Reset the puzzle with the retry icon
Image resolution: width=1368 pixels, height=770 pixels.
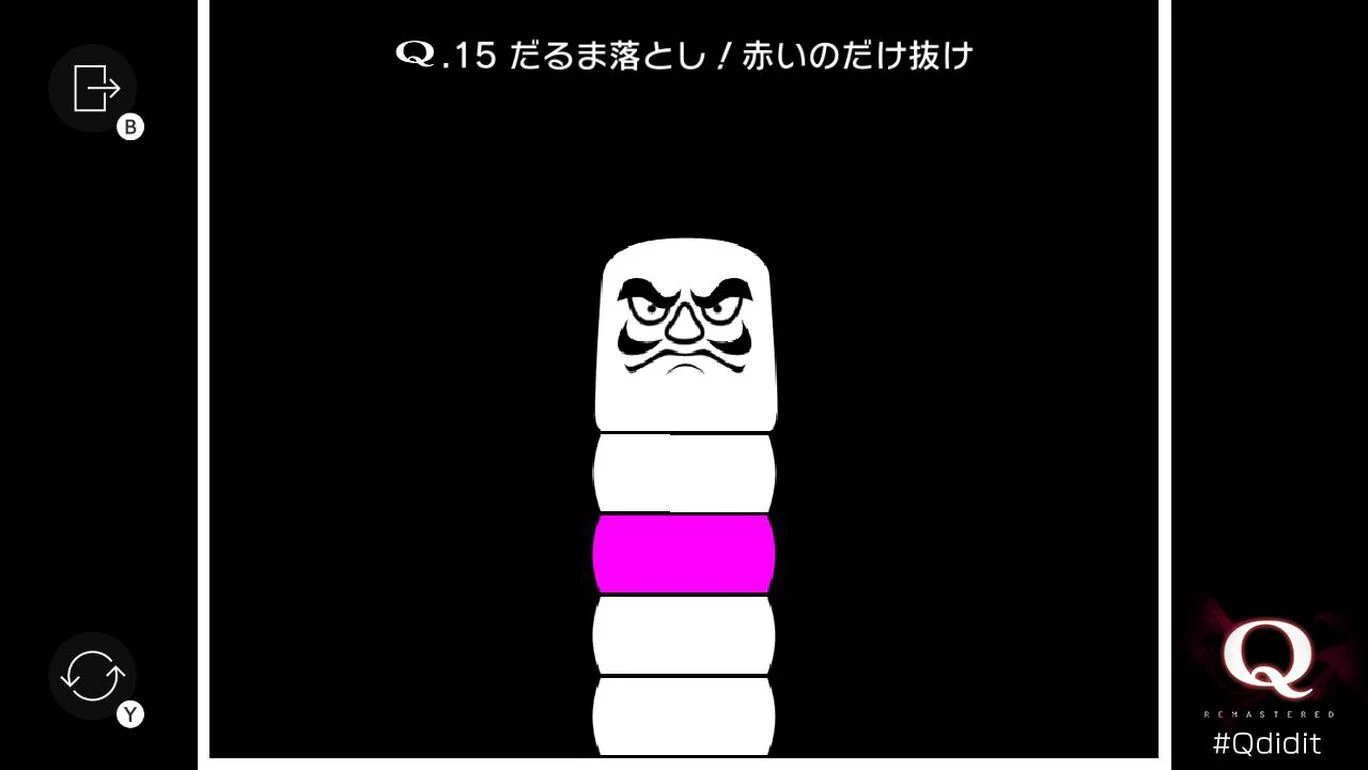[x=93, y=675]
